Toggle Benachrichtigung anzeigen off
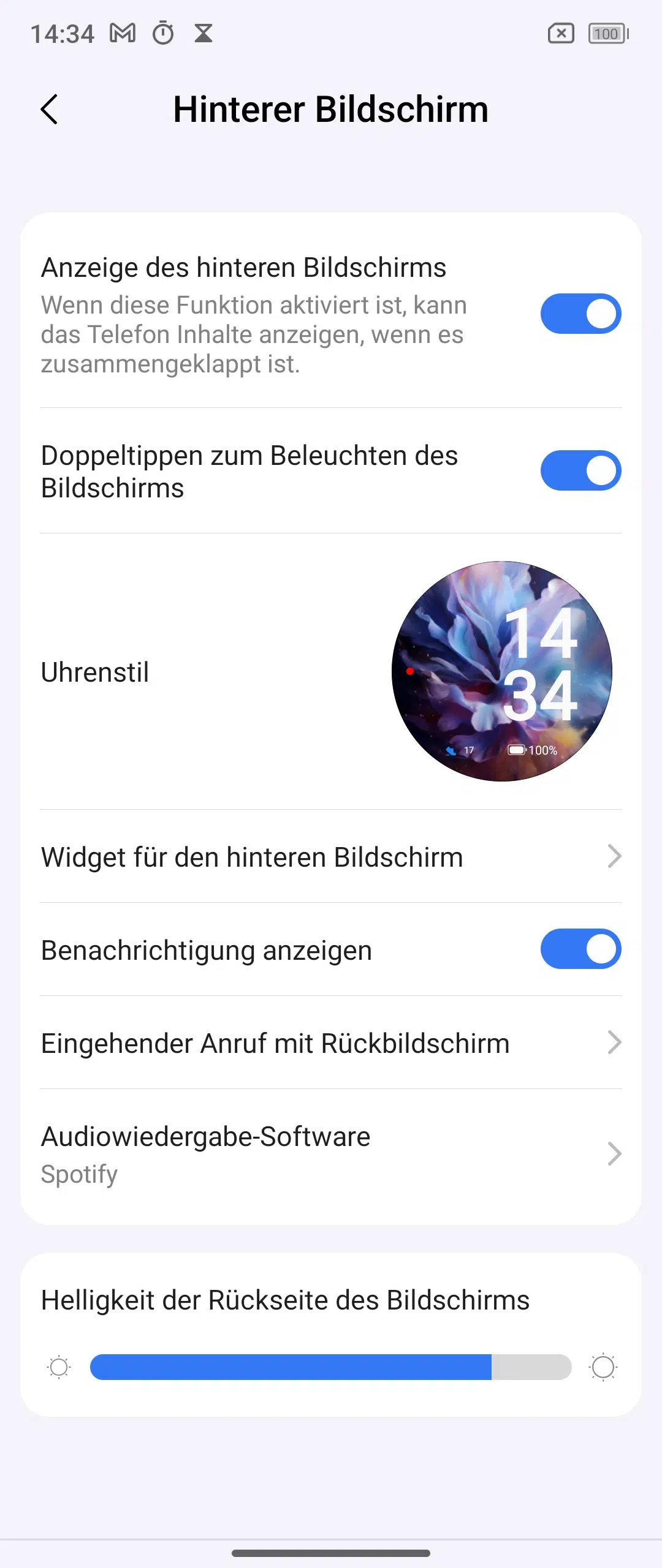The width and height of the screenshot is (662, 1568). [x=580, y=949]
